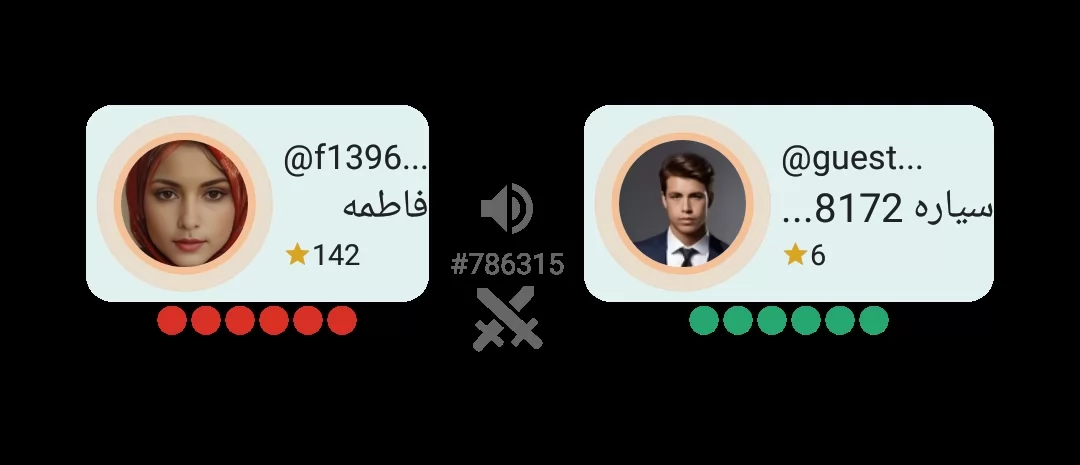Mute the game sound speaker icon
Image resolution: width=1080 pixels, height=465 pixels.
[507, 208]
